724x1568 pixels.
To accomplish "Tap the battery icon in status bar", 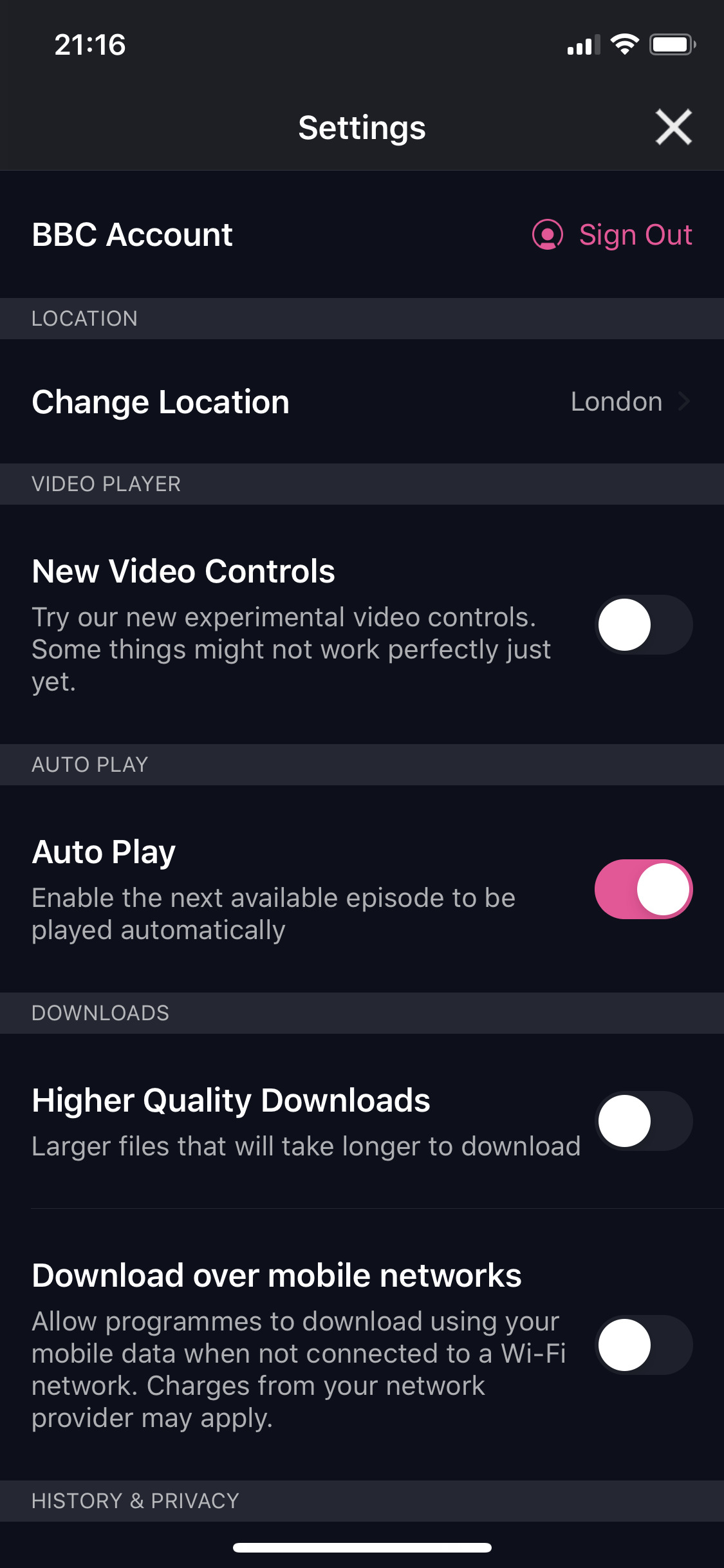I will (672, 44).
